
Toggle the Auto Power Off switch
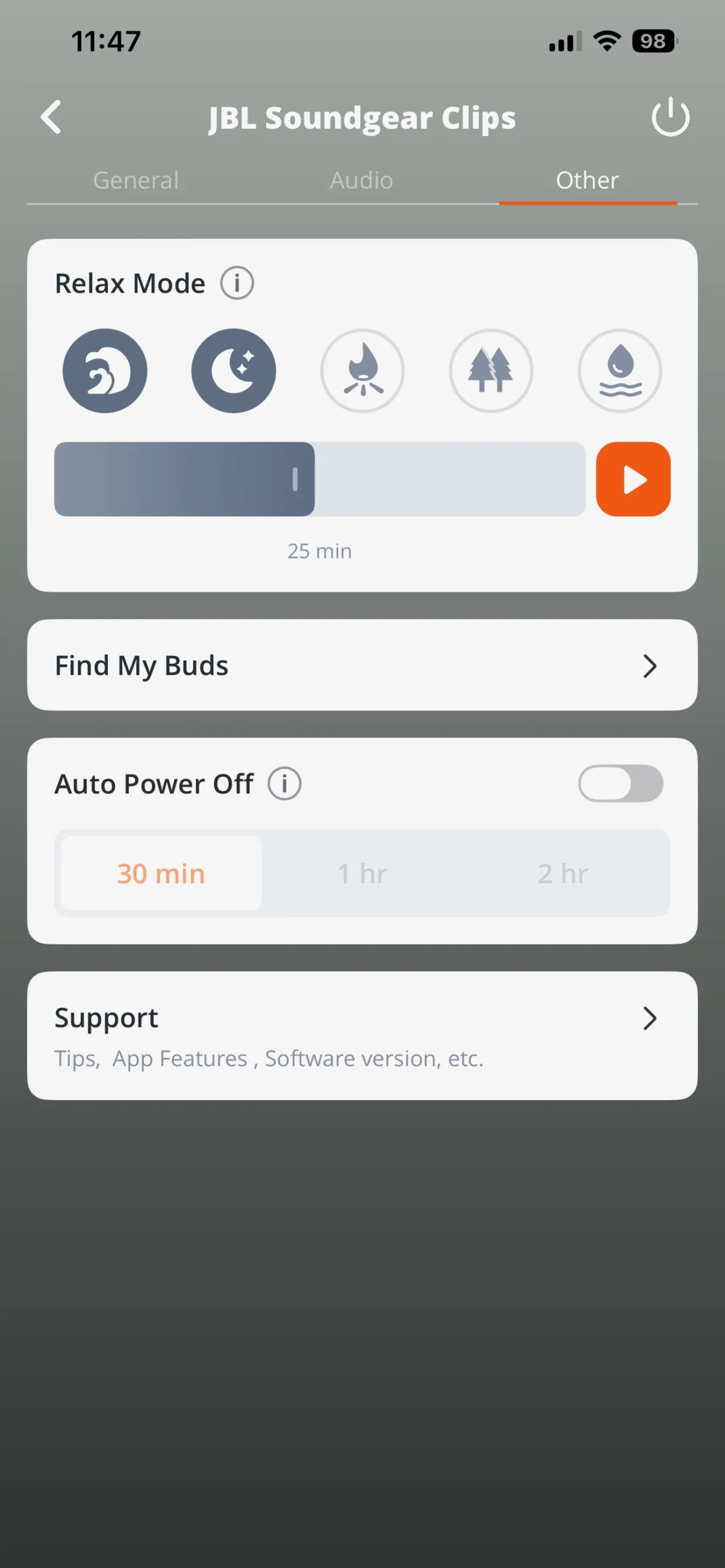click(x=621, y=783)
